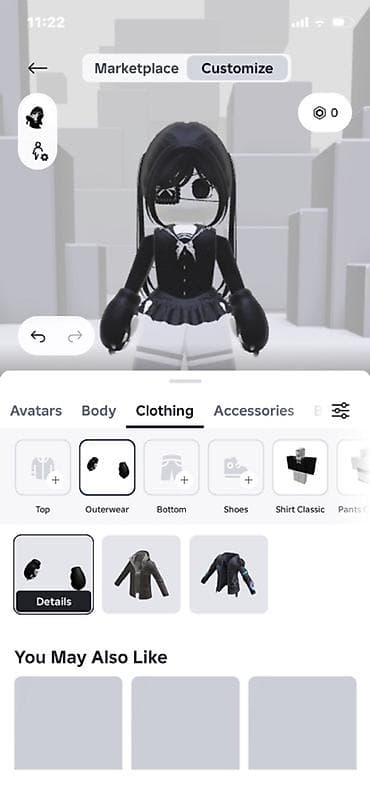Screen dimensions: 370x800
Task: Equip the dark blue jacket
Action: coord(229,574)
